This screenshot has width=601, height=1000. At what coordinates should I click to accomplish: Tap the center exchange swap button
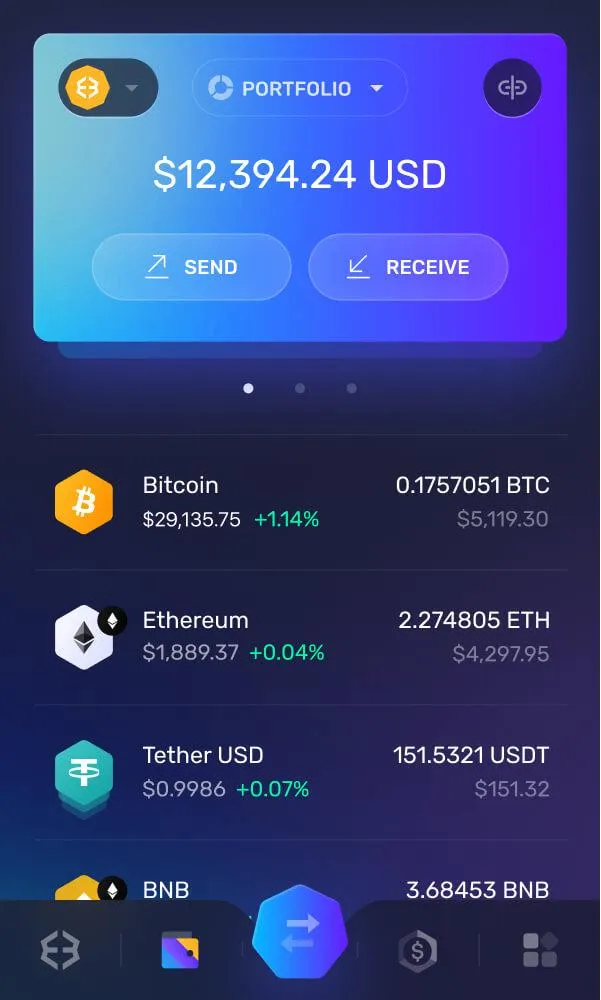tap(300, 938)
